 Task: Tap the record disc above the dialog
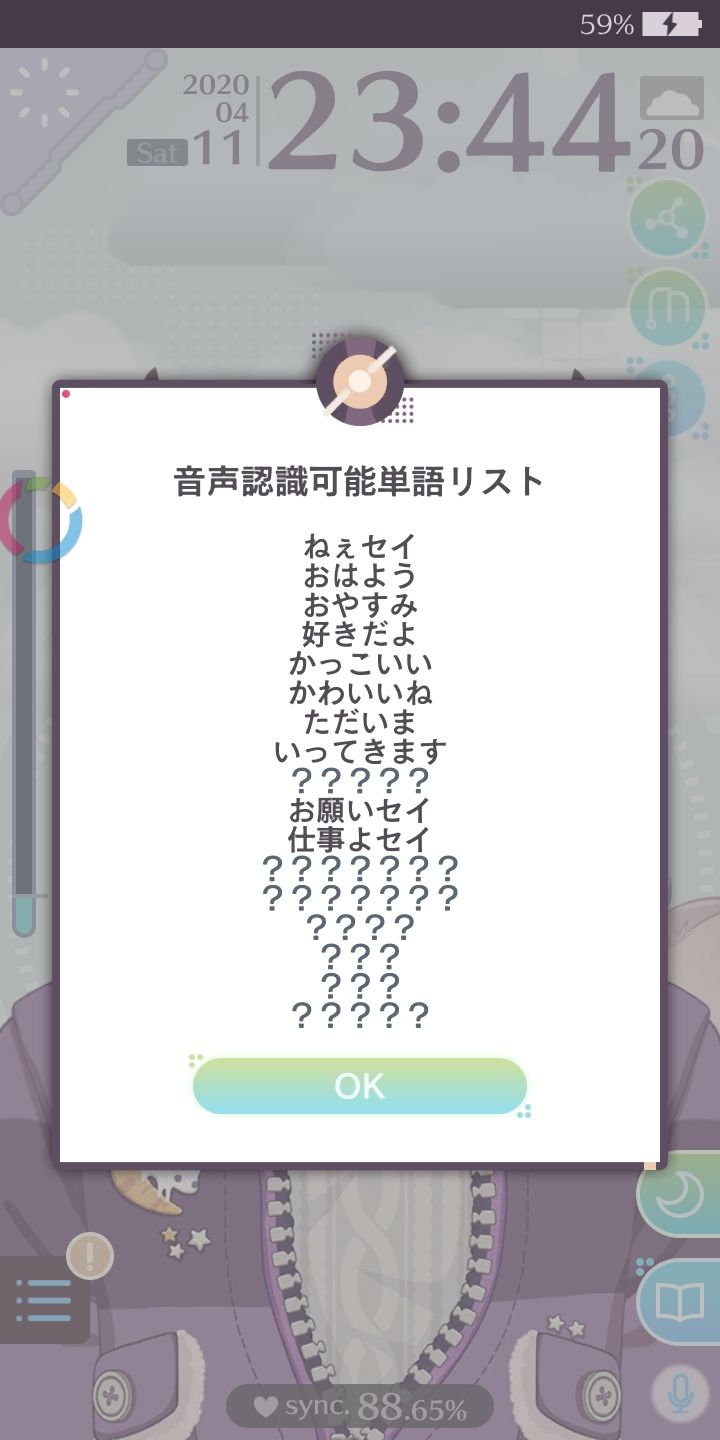360,380
